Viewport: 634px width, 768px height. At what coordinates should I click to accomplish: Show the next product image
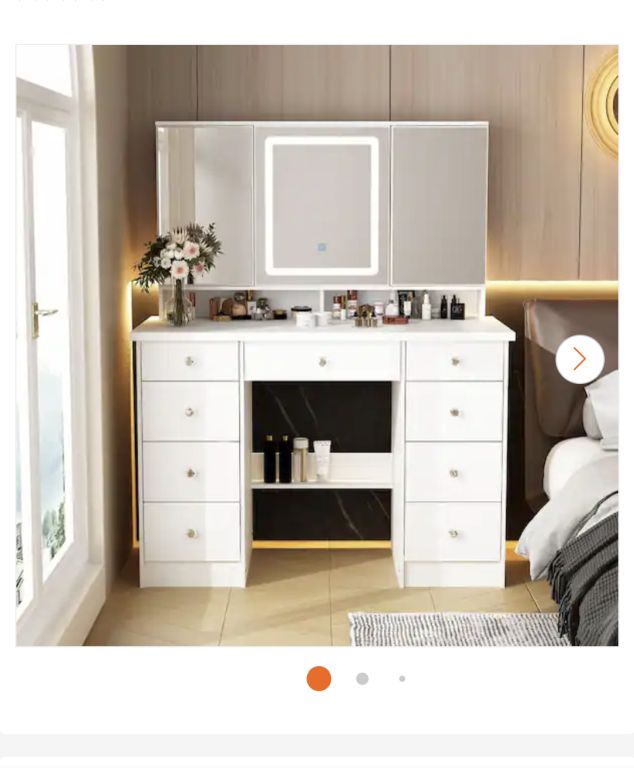coord(579,359)
